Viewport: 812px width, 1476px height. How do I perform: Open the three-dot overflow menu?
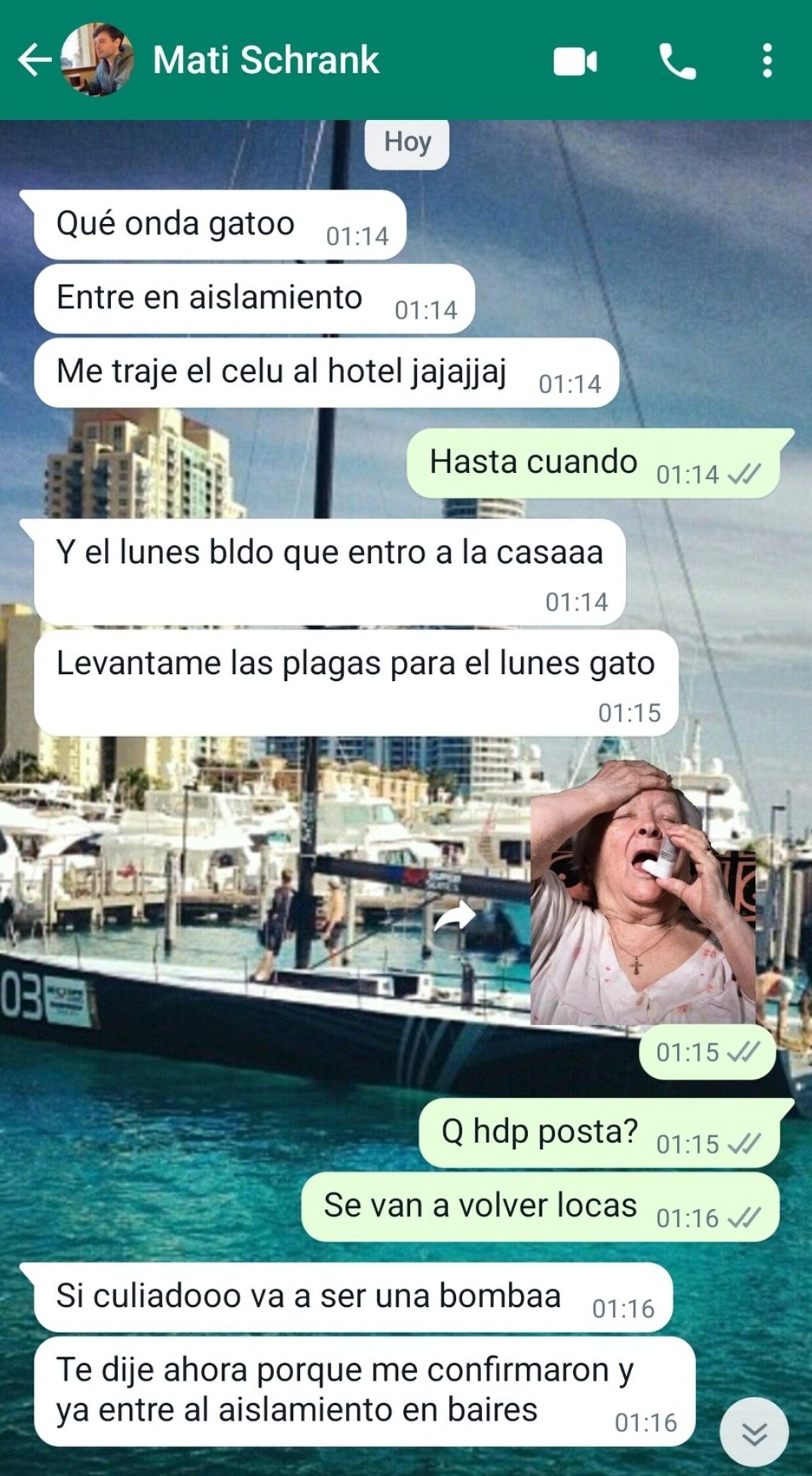coord(767,61)
